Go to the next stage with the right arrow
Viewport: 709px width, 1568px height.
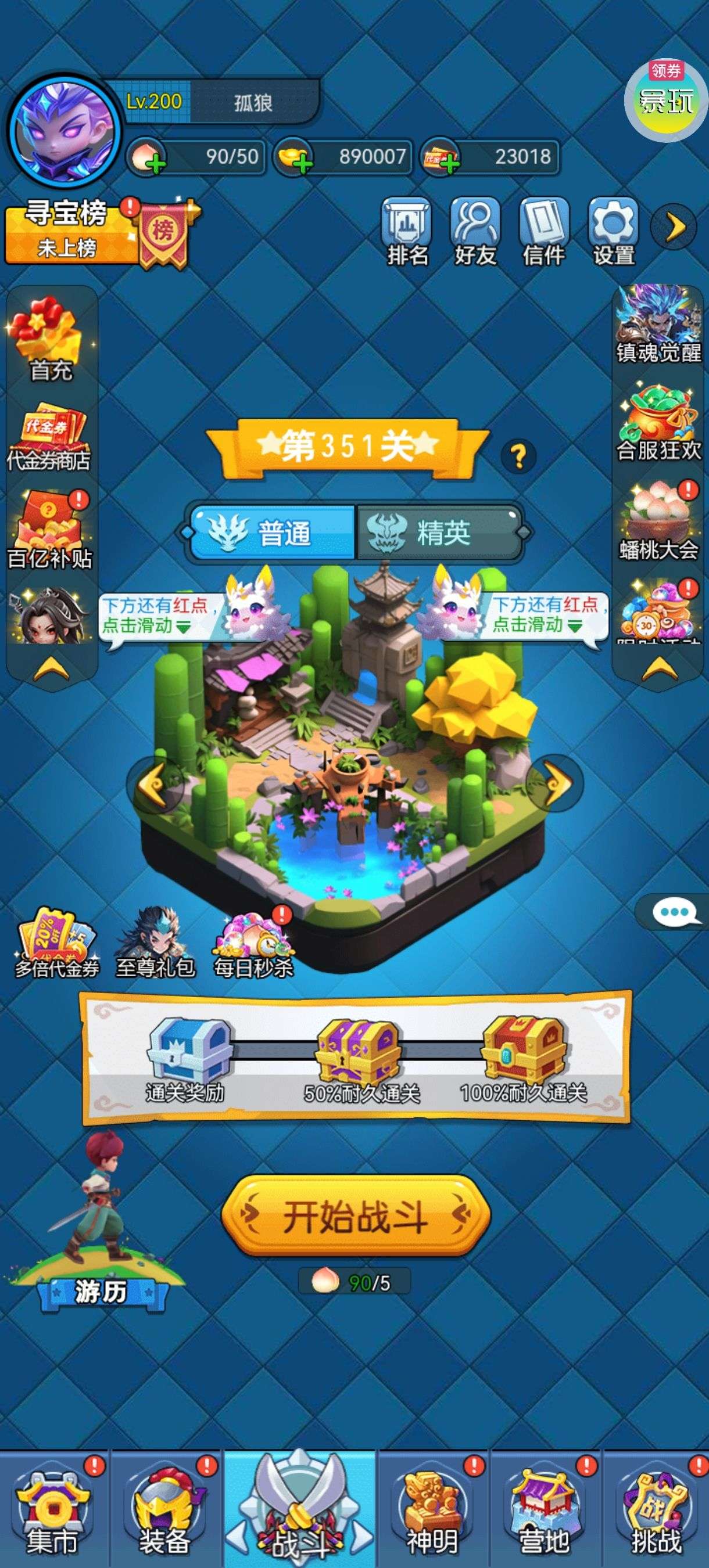[x=555, y=784]
